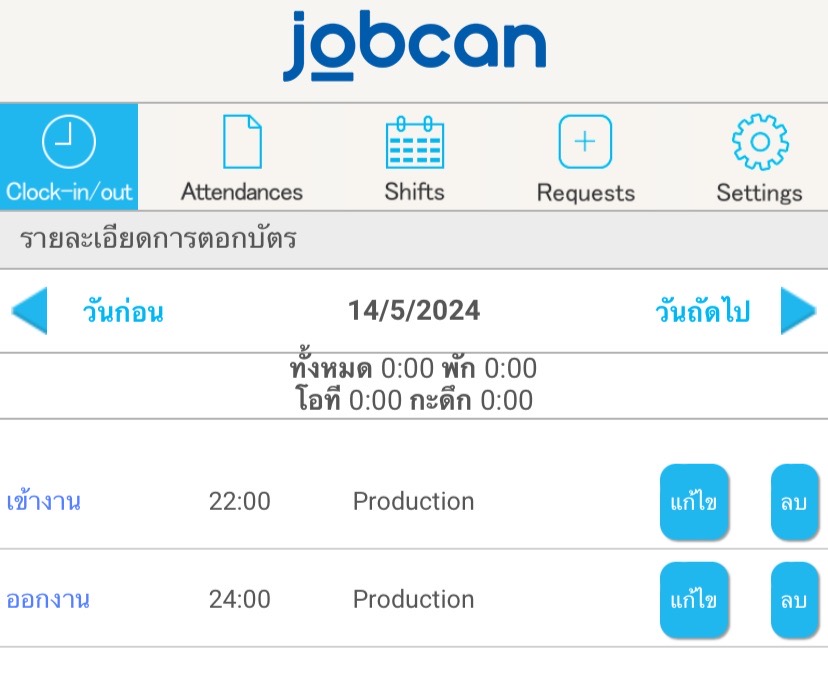Open the Settings tab
The height and width of the screenshot is (675, 828).
tap(759, 158)
